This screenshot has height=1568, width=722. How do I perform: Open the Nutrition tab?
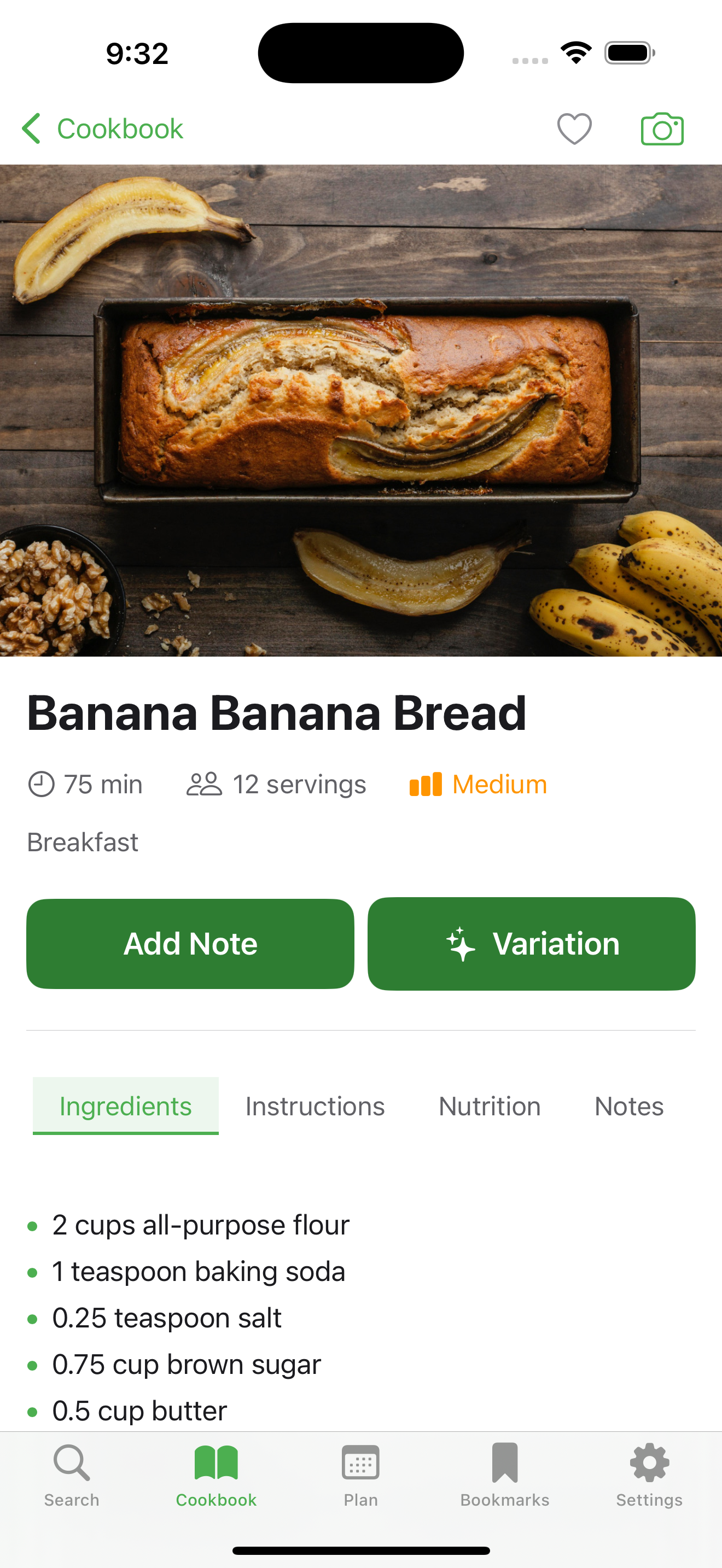489,1106
